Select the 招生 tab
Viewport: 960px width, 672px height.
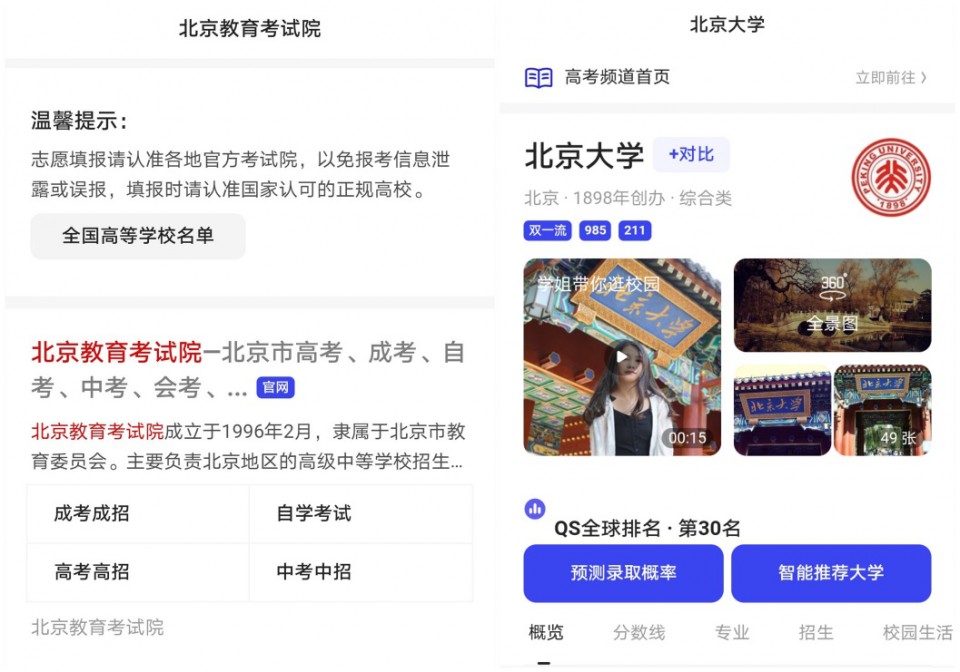tap(816, 632)
